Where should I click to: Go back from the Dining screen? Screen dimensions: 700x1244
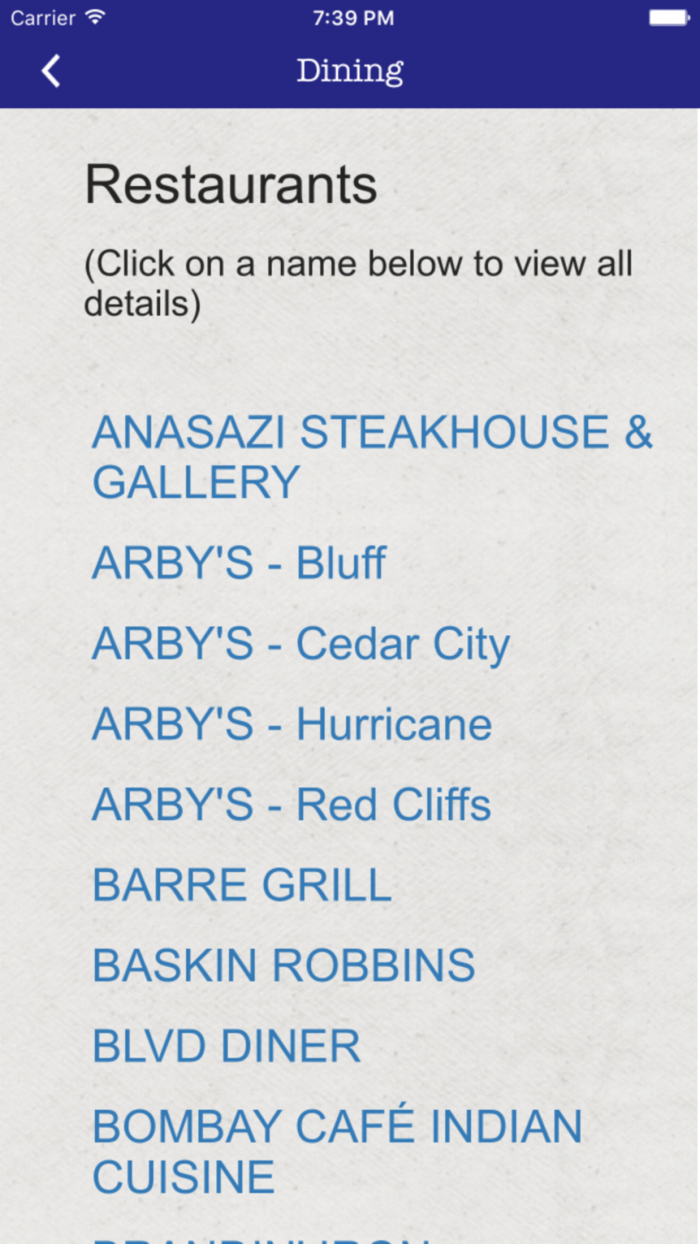(51, 71)
